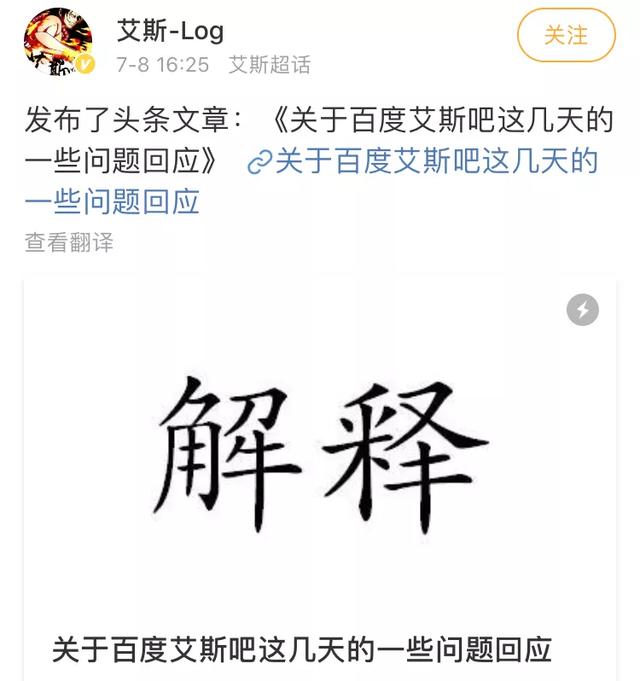Open the 艾斯超话 super topic link

click(x=269, y=65)
